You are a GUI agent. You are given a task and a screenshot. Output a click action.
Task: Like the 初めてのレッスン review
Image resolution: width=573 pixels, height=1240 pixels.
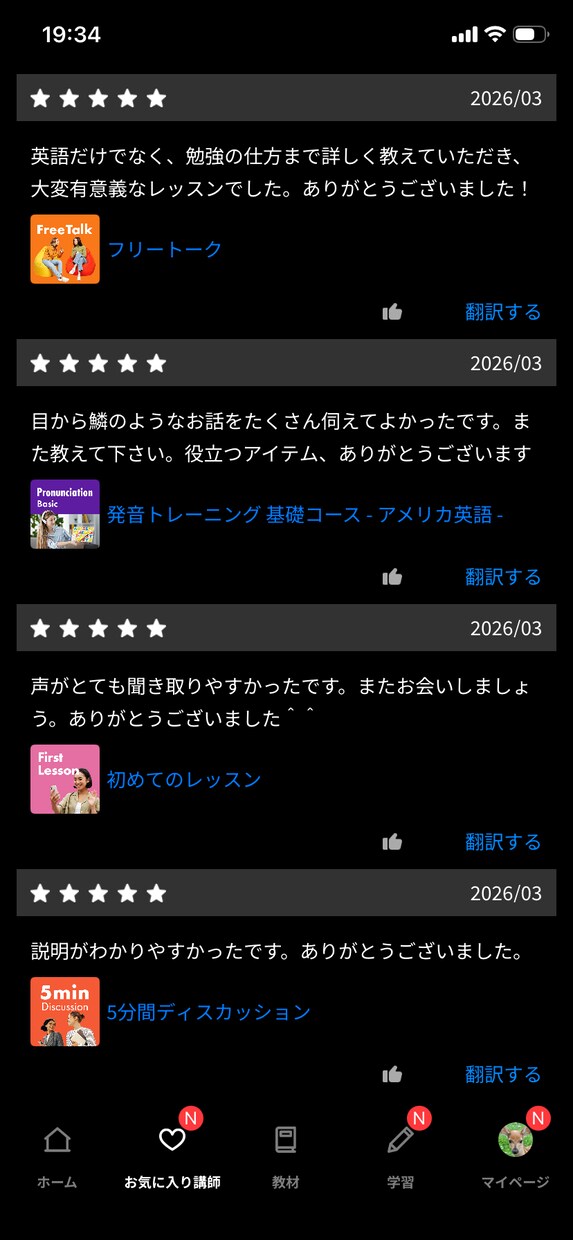tap(392, 842)
